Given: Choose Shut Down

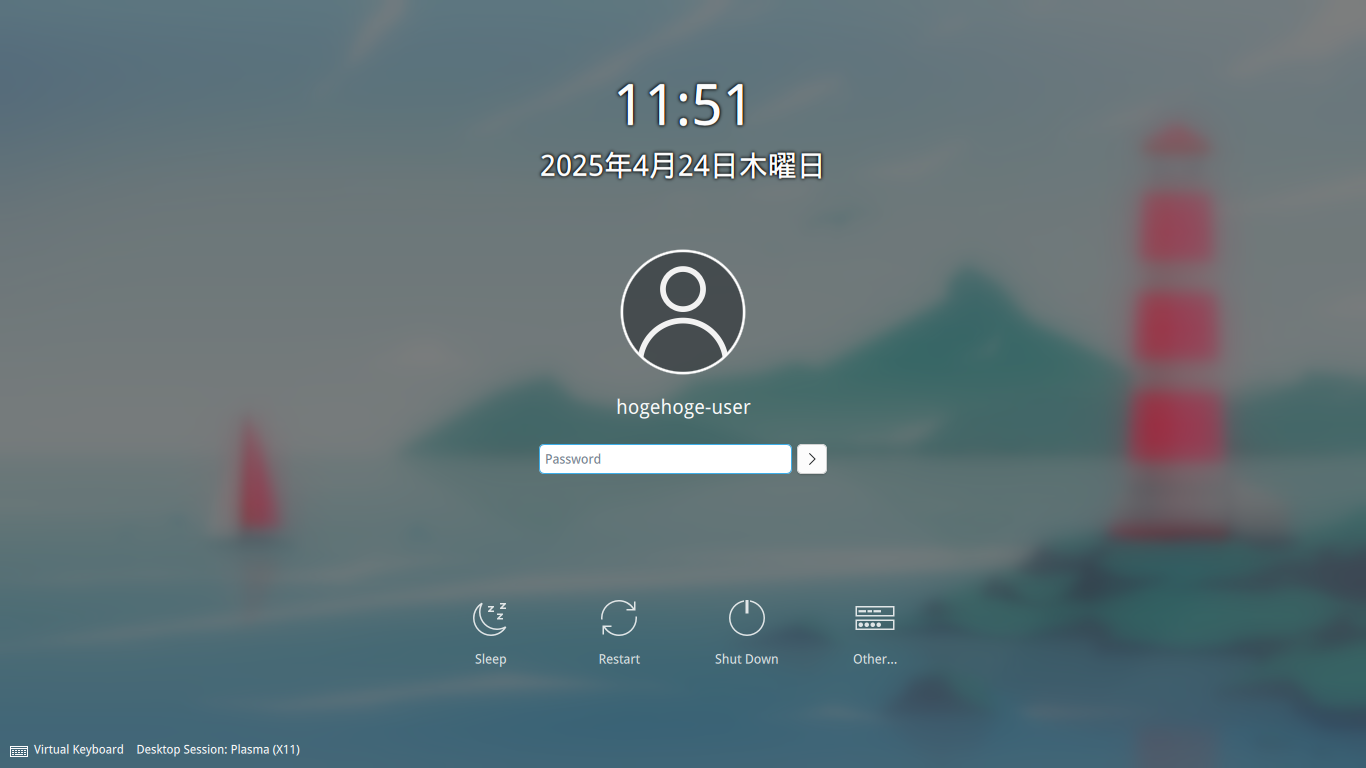Looking at the screenshot, I should click(746, 630).
